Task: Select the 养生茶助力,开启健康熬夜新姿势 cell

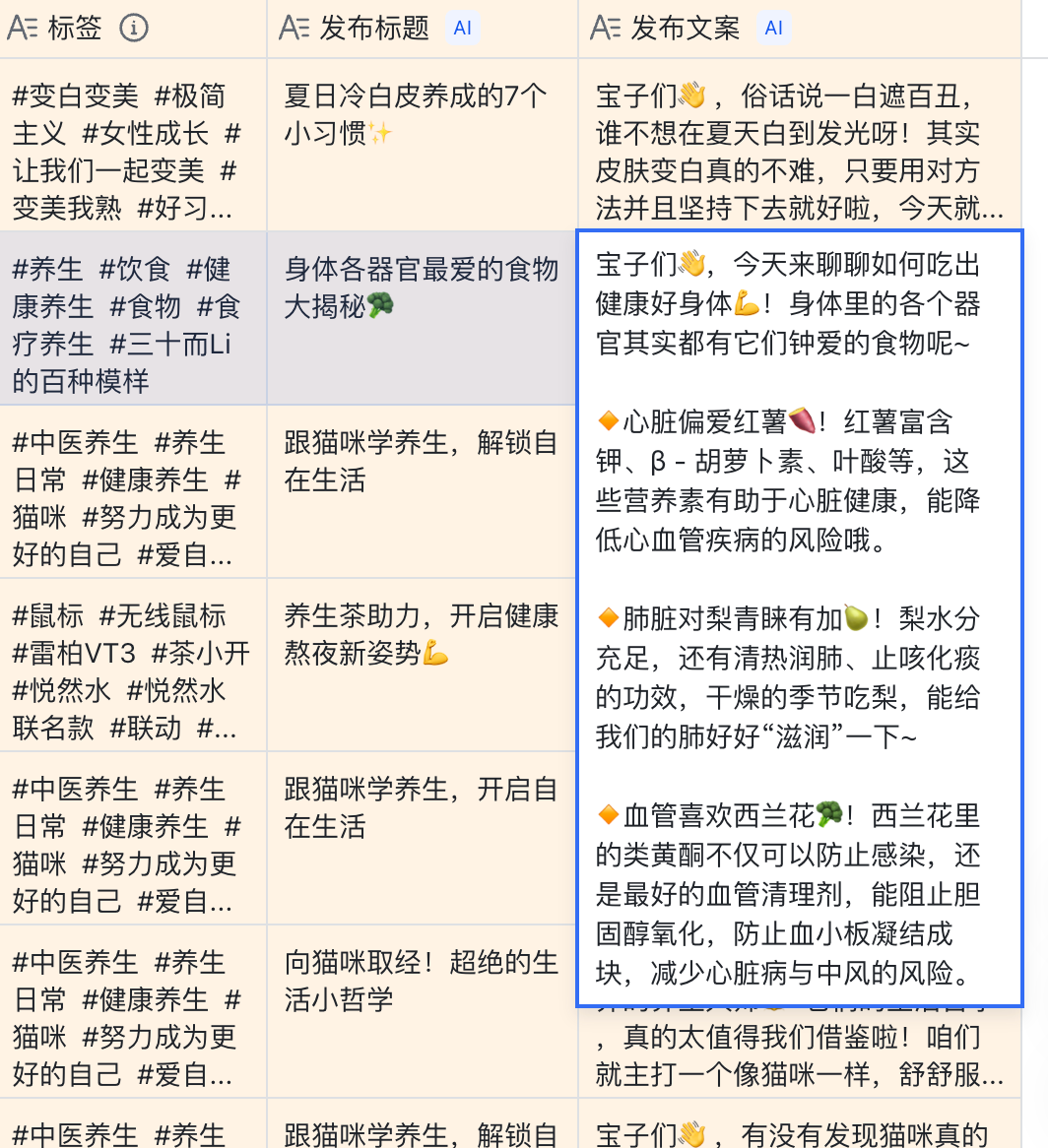Action: (x=422, y=664)
